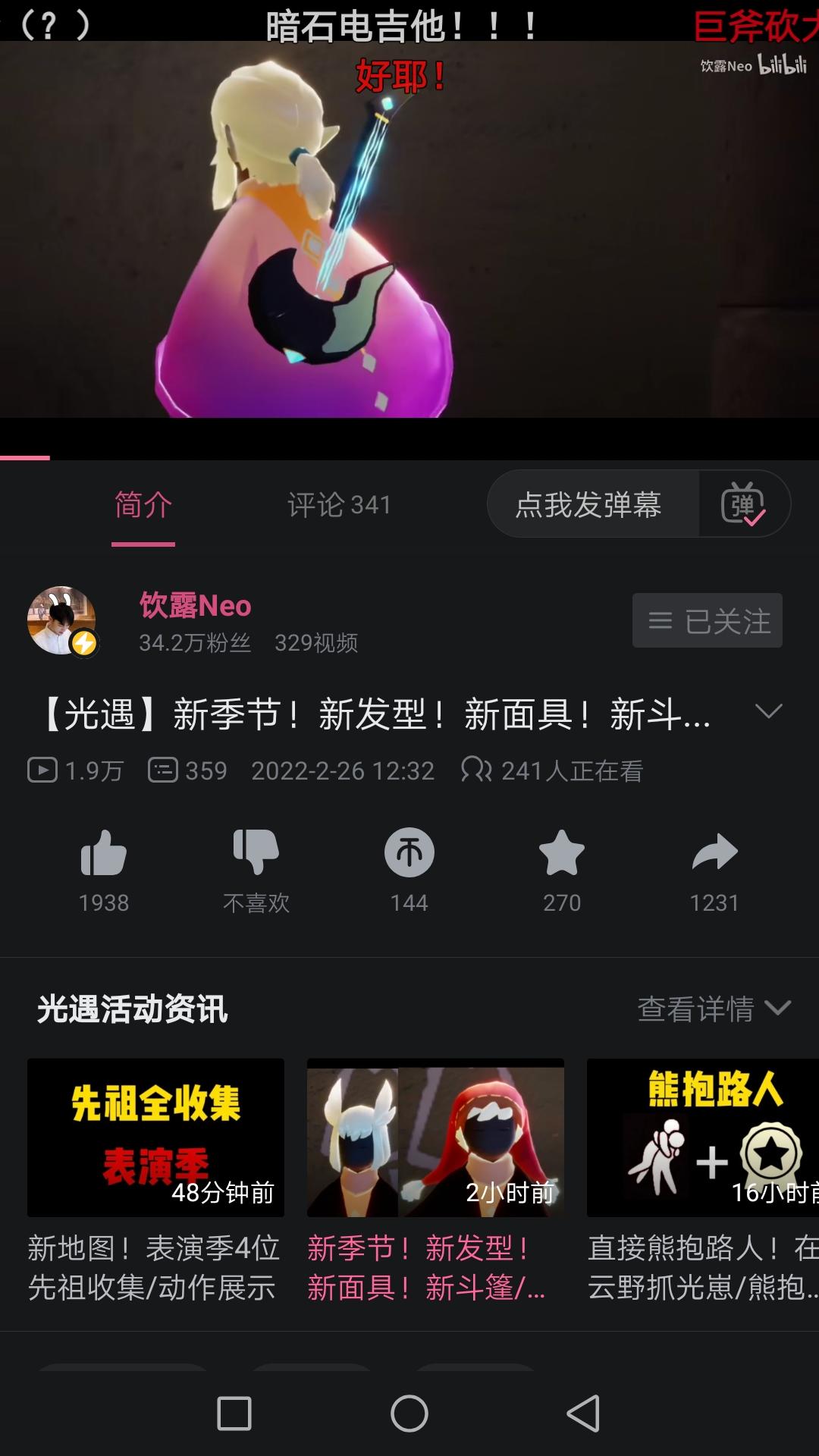819x1456 pixels.
Task: Tap the 点我发弹幕 input field
Action: [x=593, y=503]
